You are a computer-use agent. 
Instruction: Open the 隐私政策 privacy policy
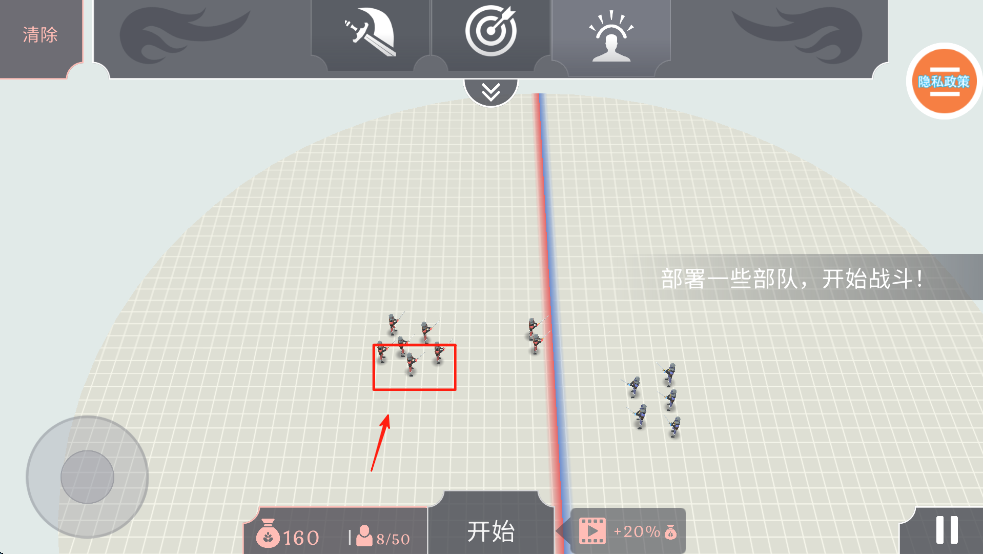point(943,81)
